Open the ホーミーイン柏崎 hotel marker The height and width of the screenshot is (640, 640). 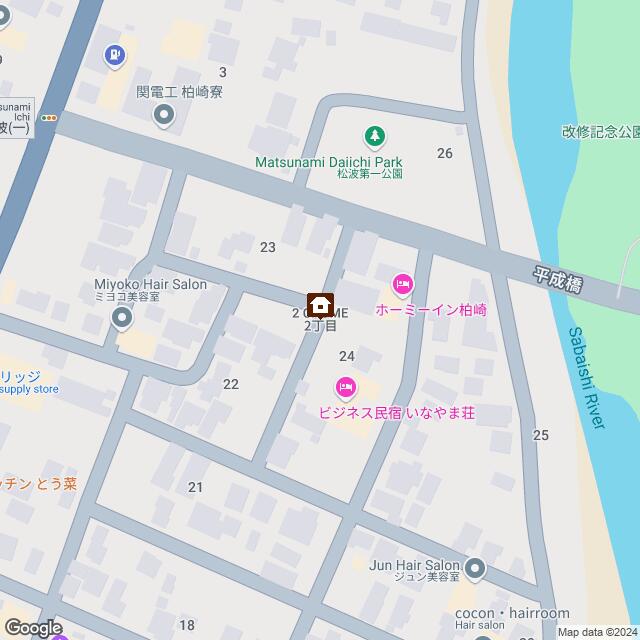click(401, 285)
